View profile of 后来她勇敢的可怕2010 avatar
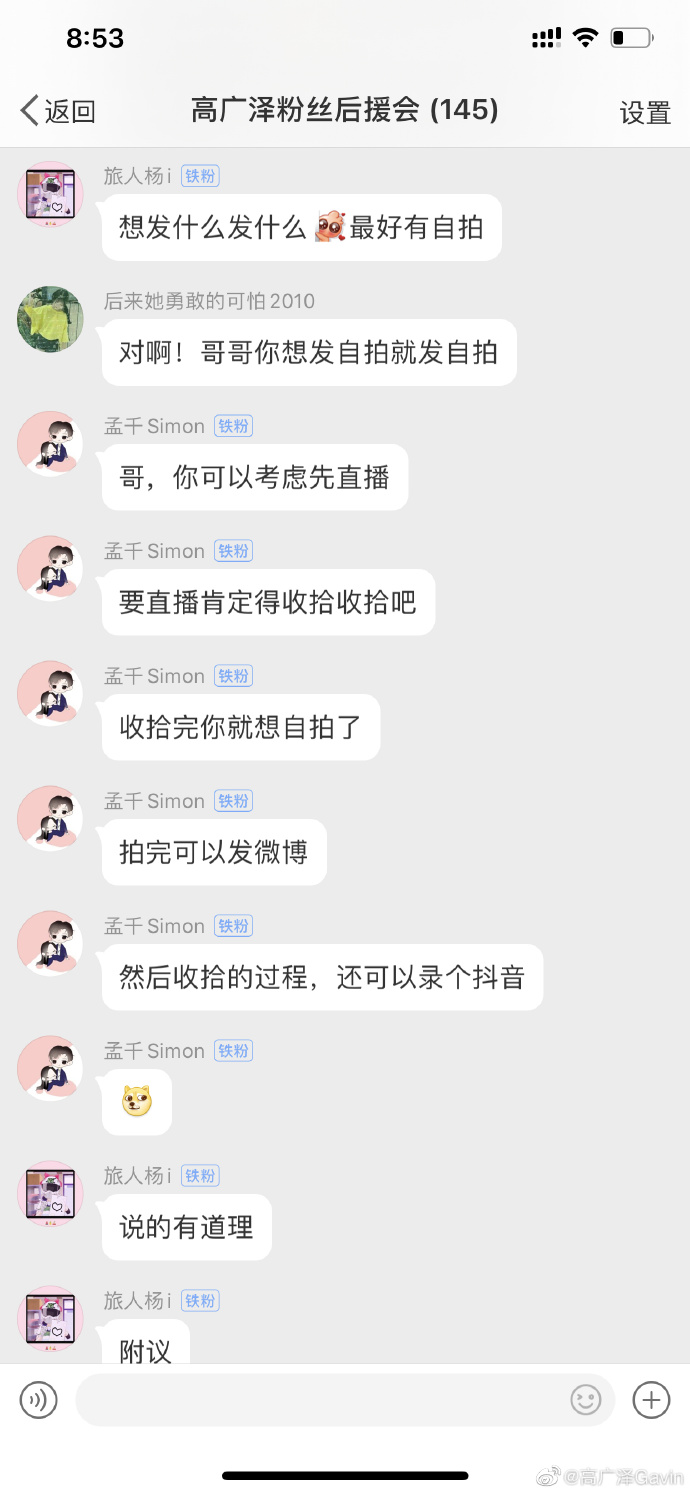Image resolution: width=690 pixels, height=1493 pixels. pos(50,319)
